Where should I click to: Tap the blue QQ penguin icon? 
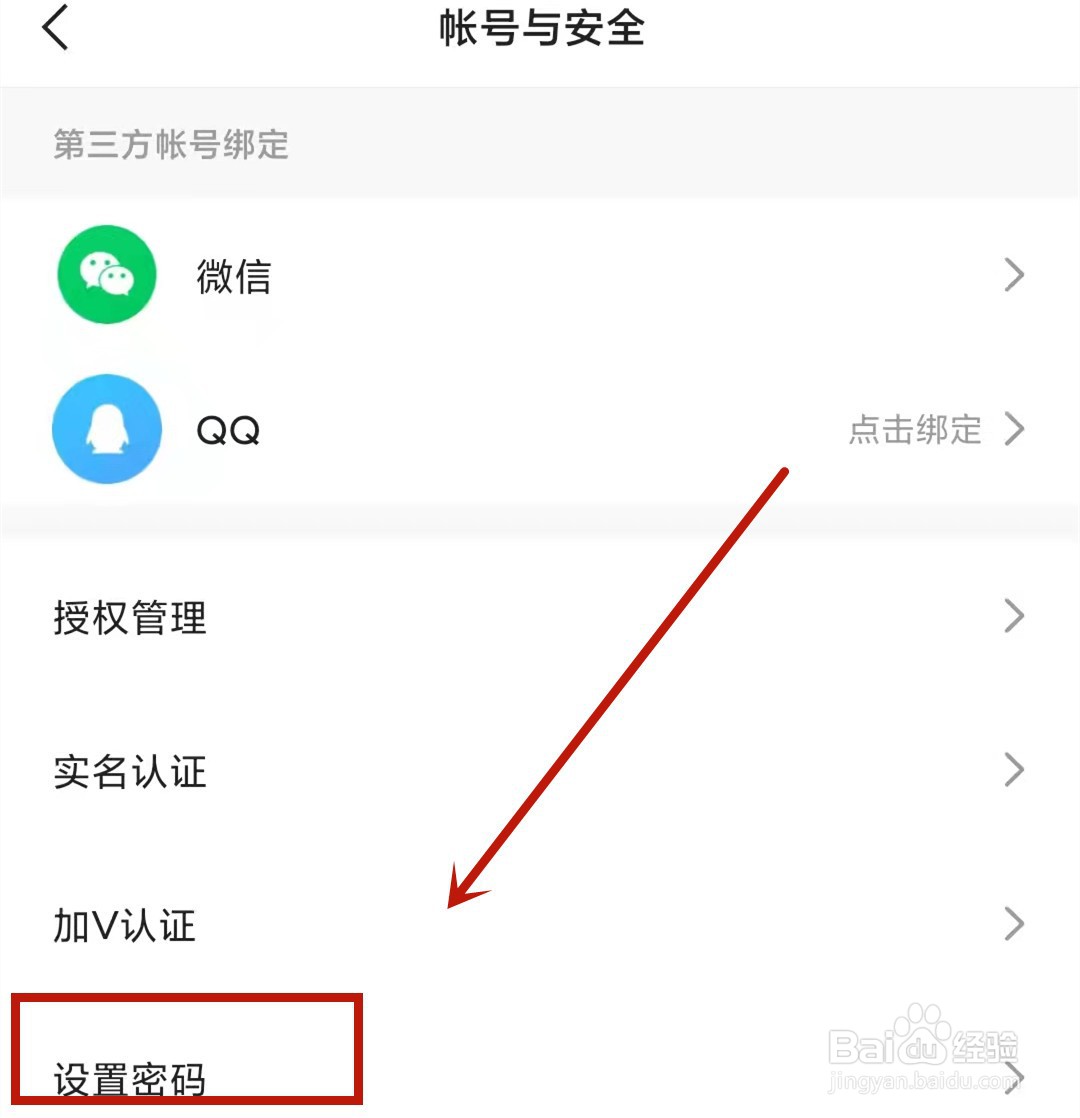point(107,429)
